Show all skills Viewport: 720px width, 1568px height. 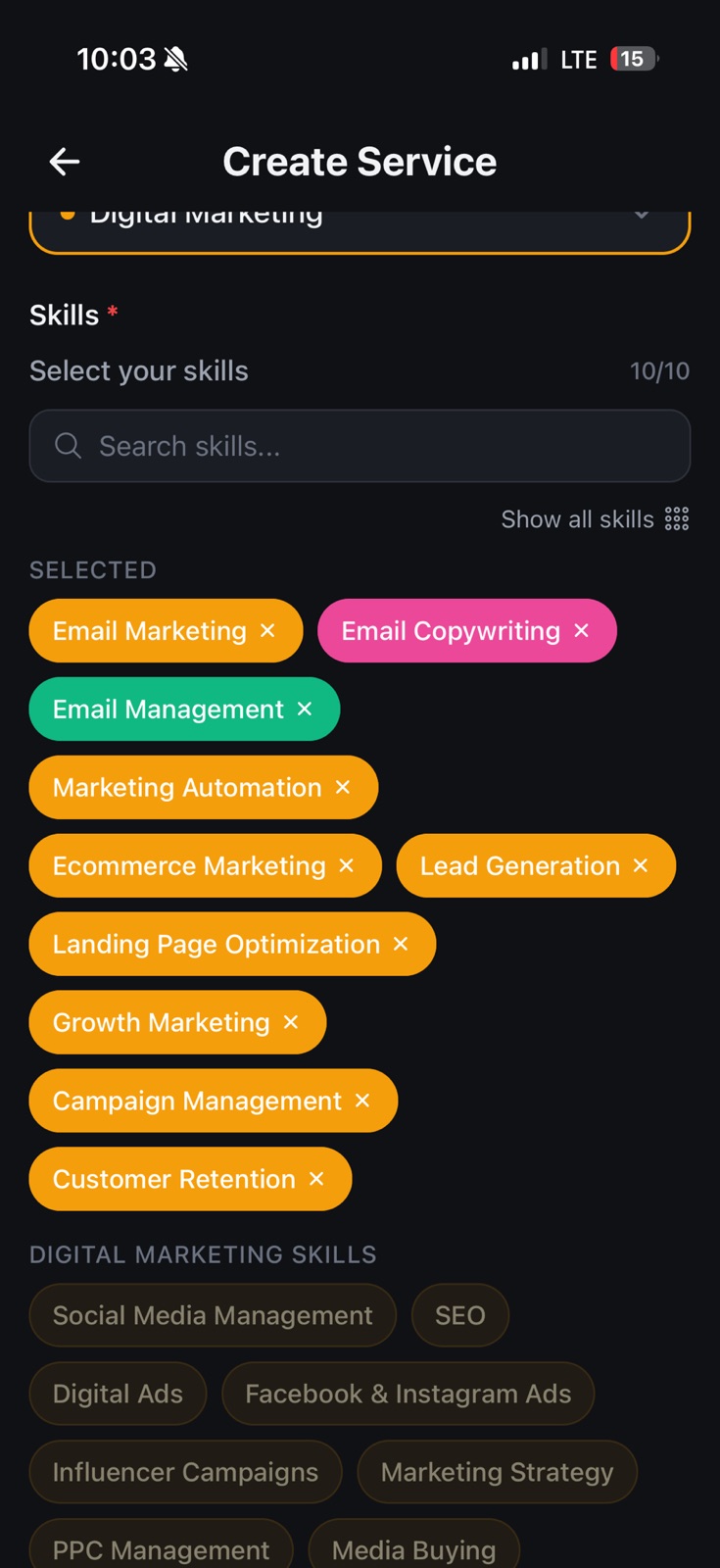tap(595, 519)
